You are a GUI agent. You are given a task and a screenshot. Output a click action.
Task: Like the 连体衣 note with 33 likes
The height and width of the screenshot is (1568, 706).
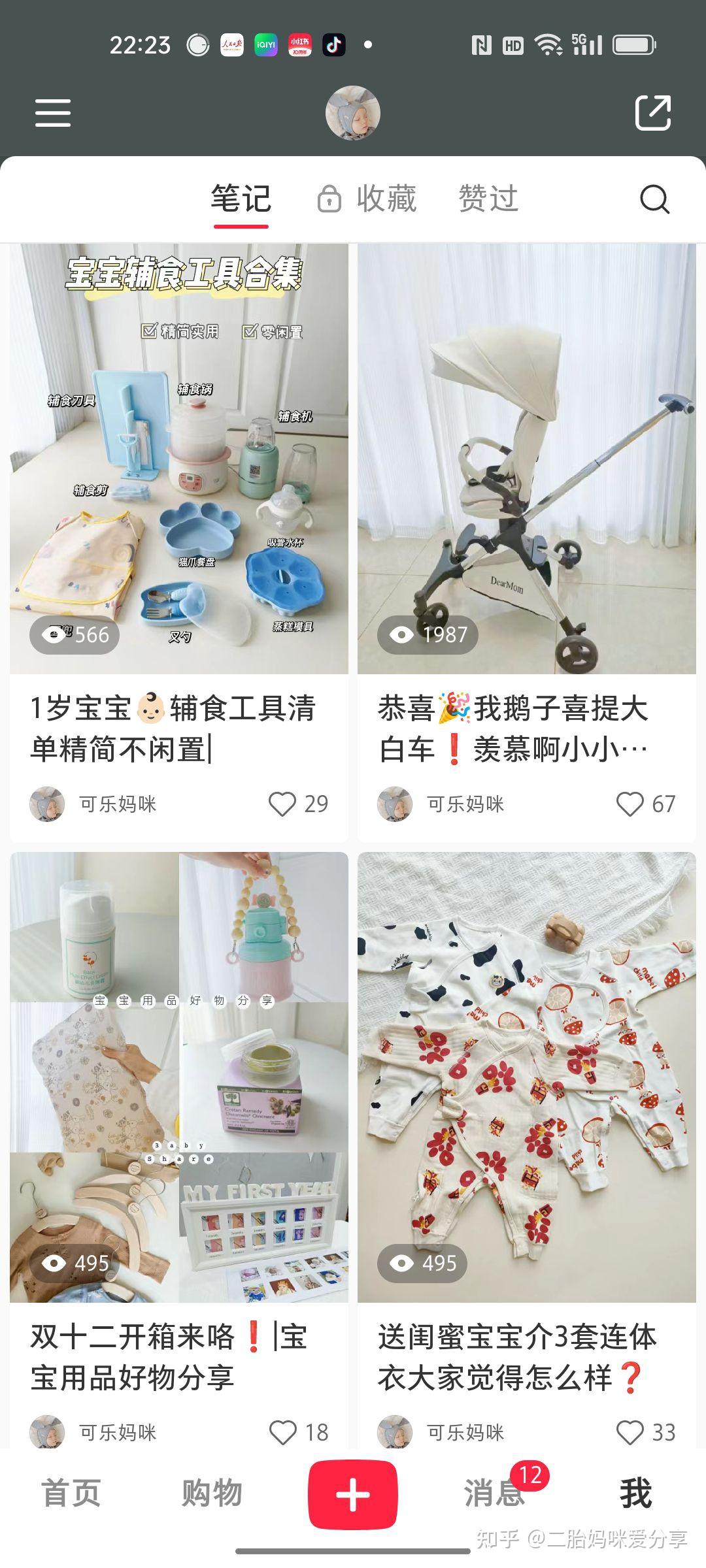(x=630, y=1433)
